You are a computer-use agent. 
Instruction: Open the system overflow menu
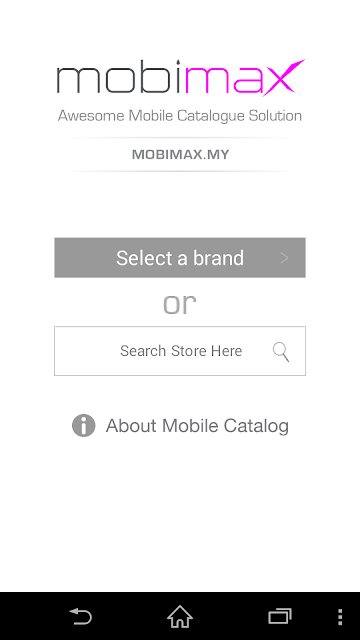(x=340, y=617)
